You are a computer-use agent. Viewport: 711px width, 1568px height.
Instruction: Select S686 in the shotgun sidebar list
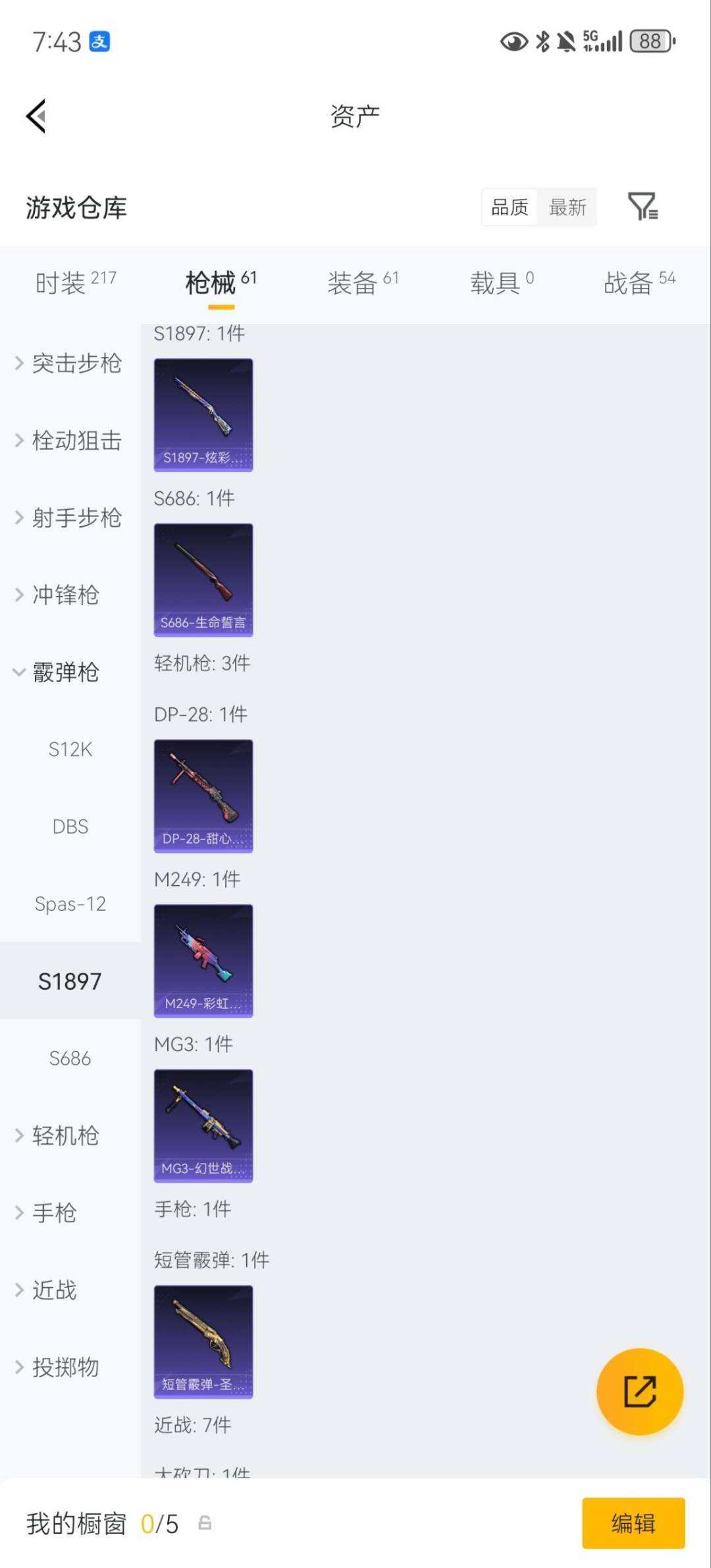tap(70, 1058)
